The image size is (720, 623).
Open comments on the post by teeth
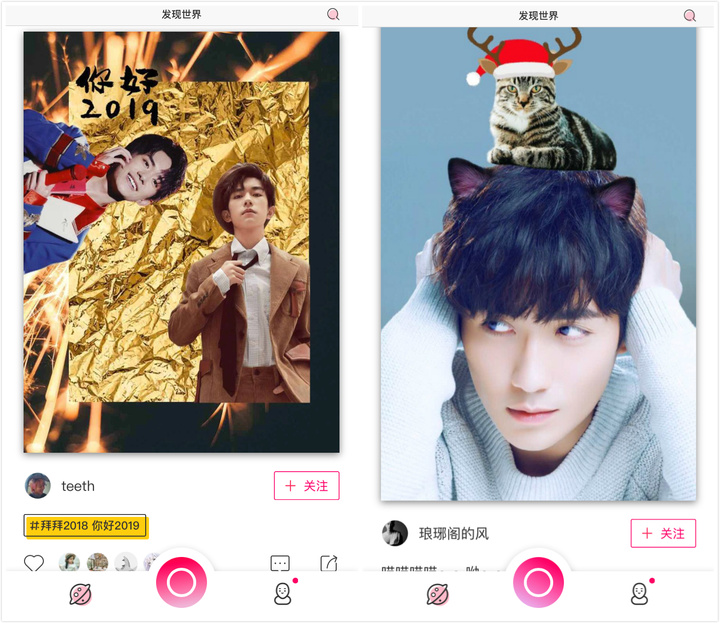[280, 564]
